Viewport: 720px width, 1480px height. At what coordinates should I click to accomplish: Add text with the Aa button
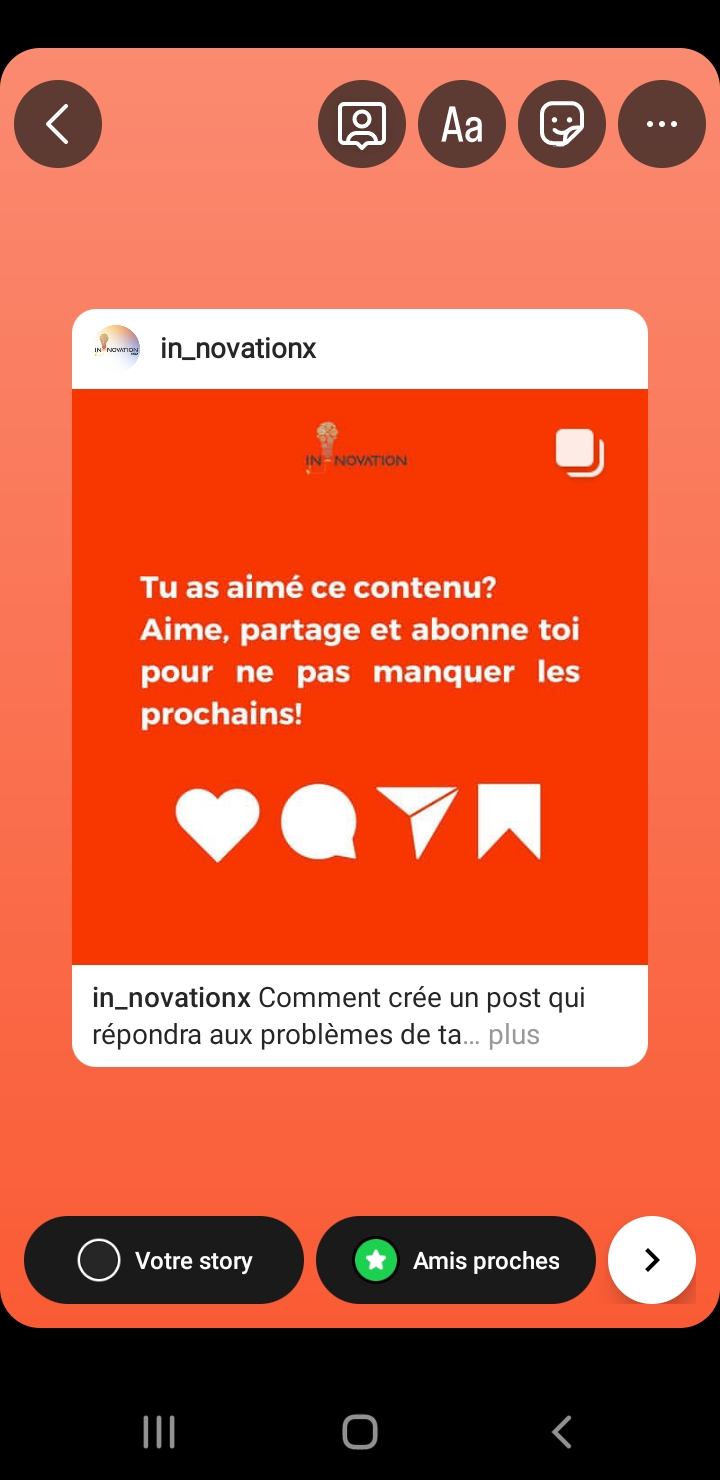(462, 124)
